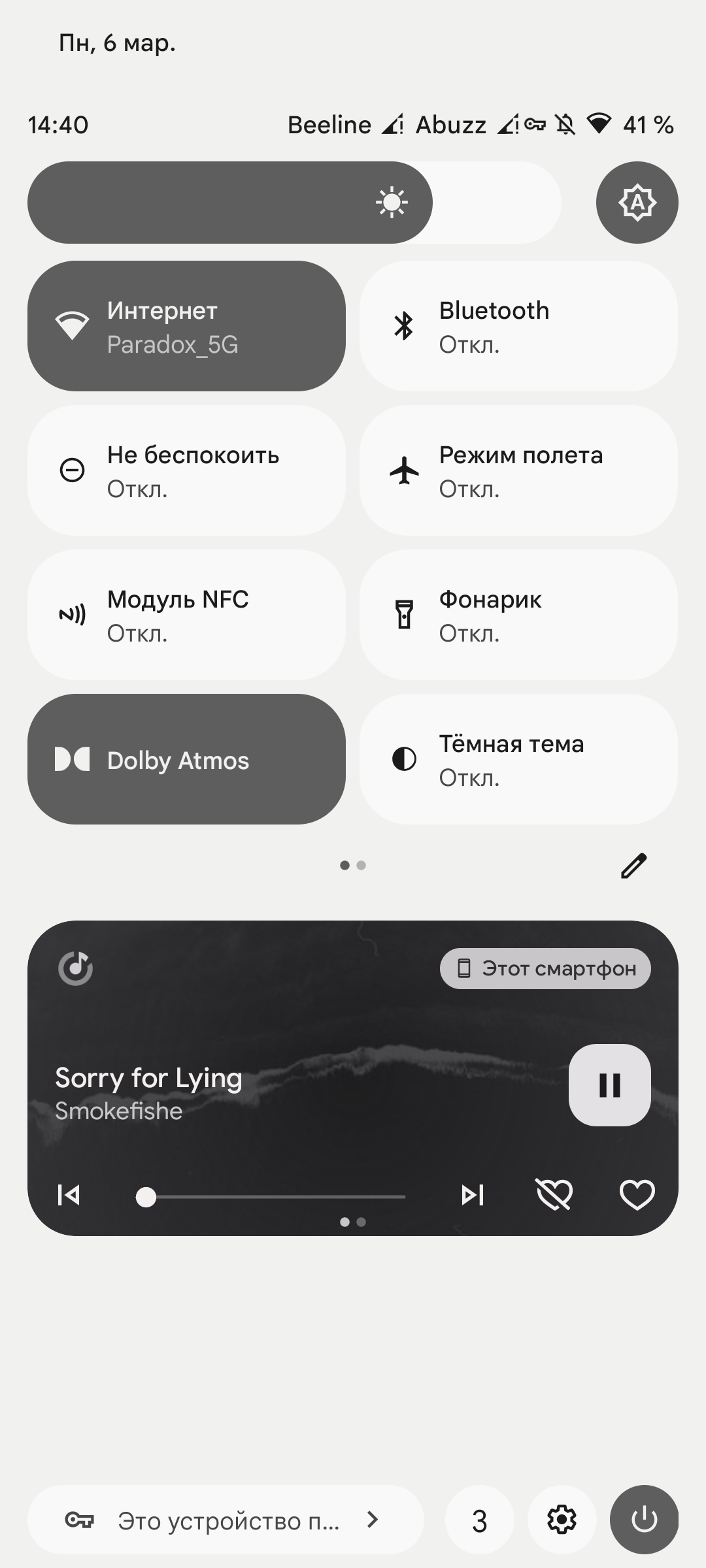Pause the song Sorry for Lying

point(609,1085)
